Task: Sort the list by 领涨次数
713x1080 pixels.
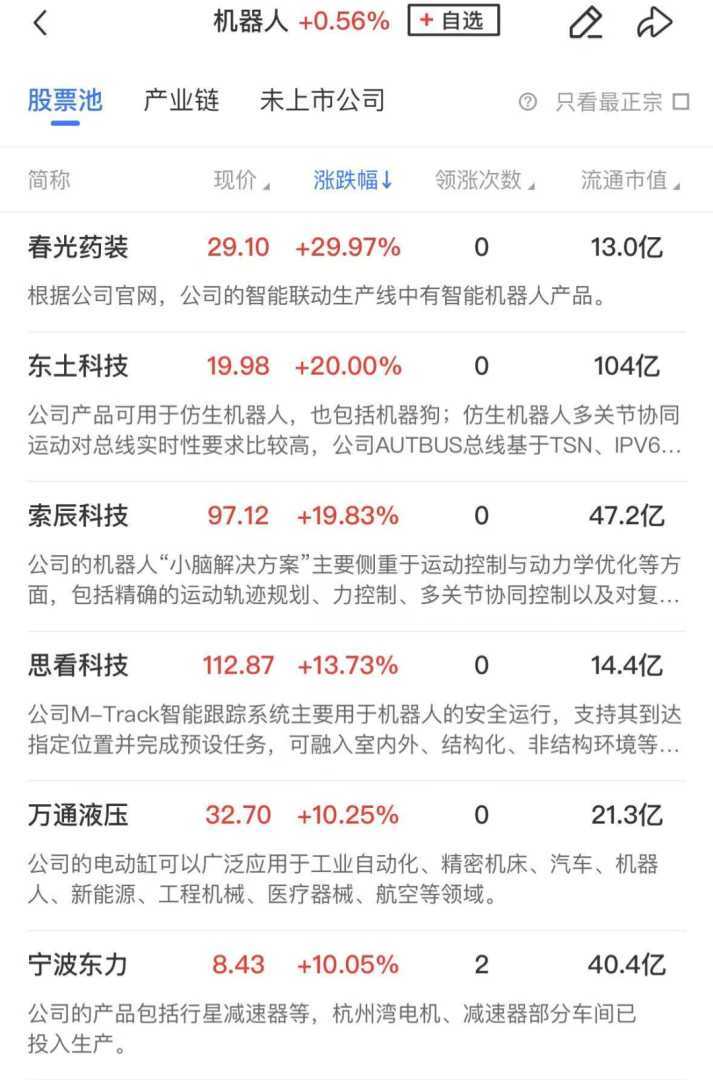Action: coord(484,181)
